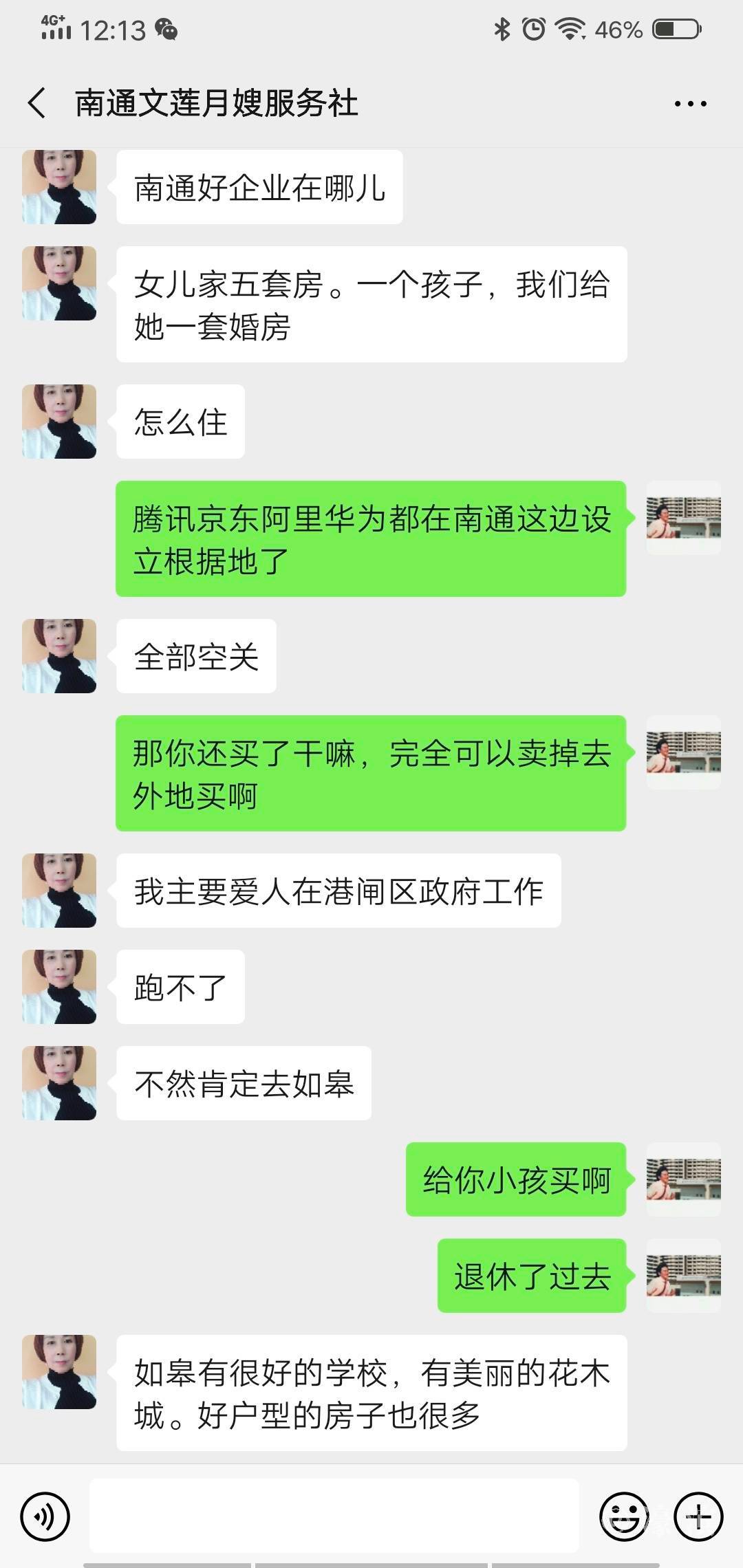Go back from the chat
The width and height of the screenshot is (743, 1568).
pos(37,103)
